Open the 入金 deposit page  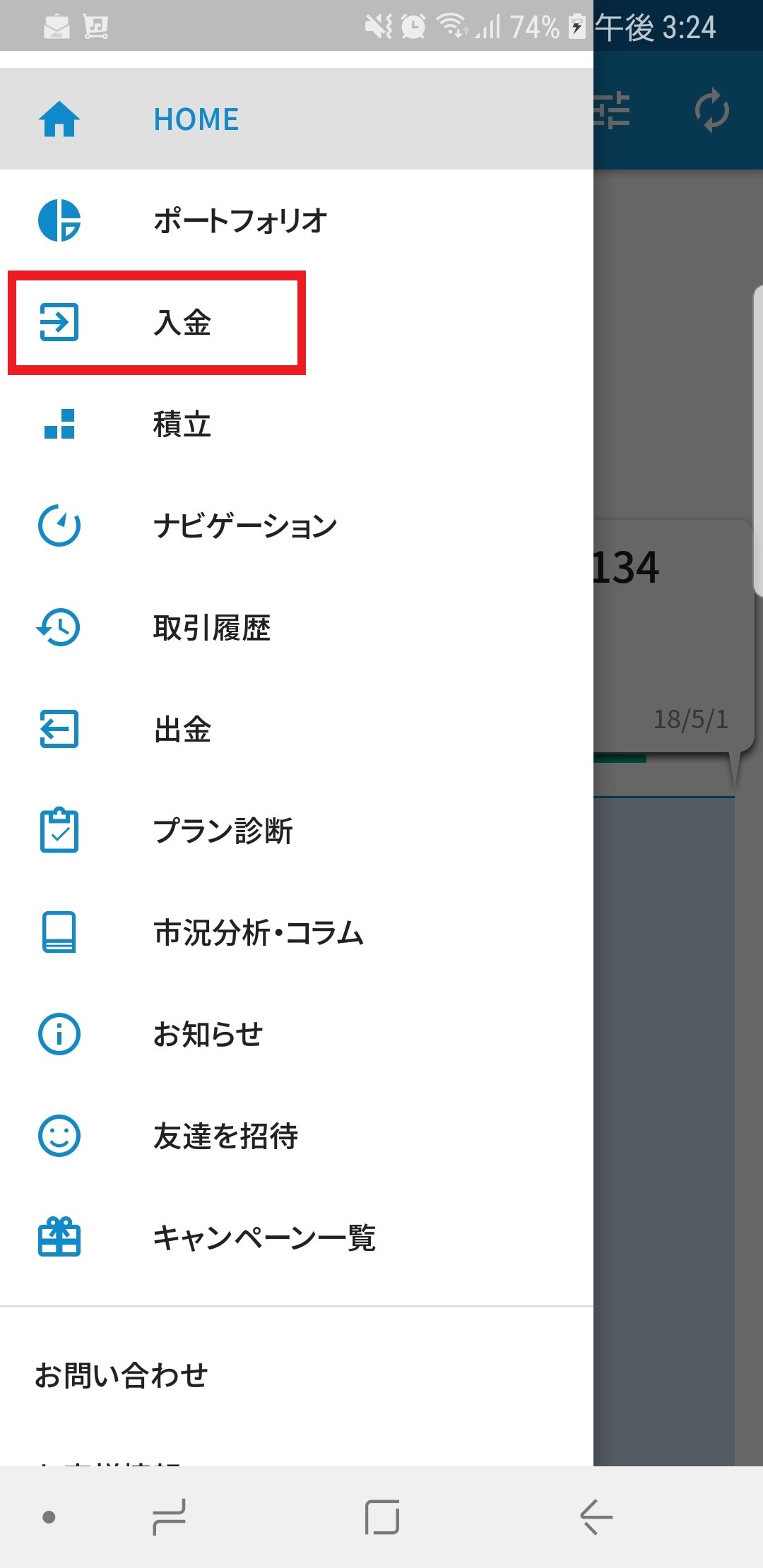182,323
